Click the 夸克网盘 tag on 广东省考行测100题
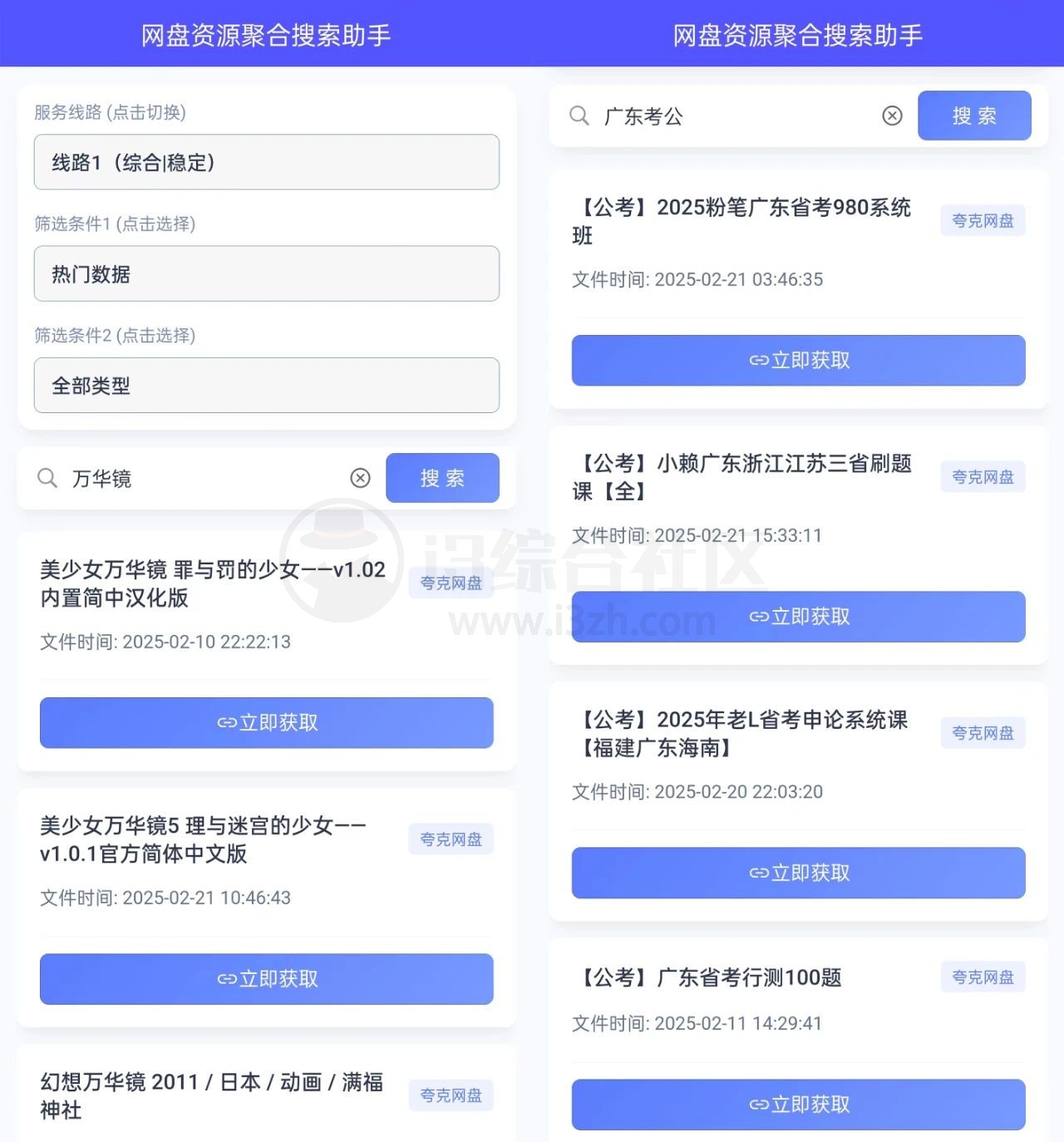The height and width of the screenshot is (1142, 1064). [x=983, y=977]
